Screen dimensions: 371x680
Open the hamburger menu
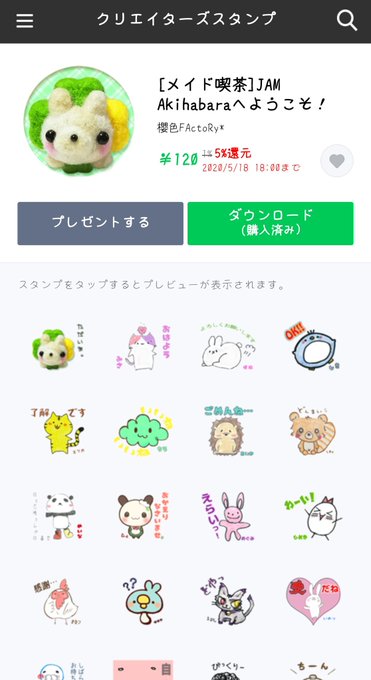(x=25, y=20)
